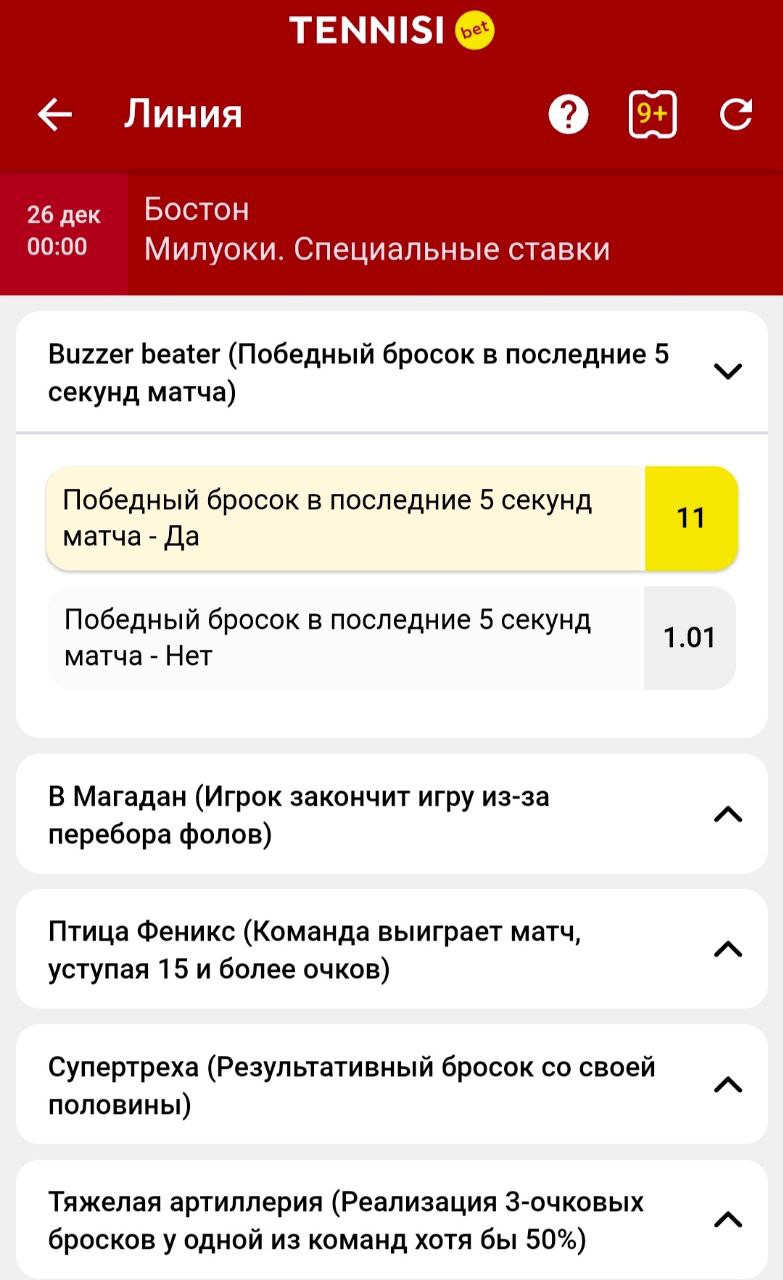Expand the 'В Магадан' bets section
Screen dimensions: 783x1280
pos(391,814)
